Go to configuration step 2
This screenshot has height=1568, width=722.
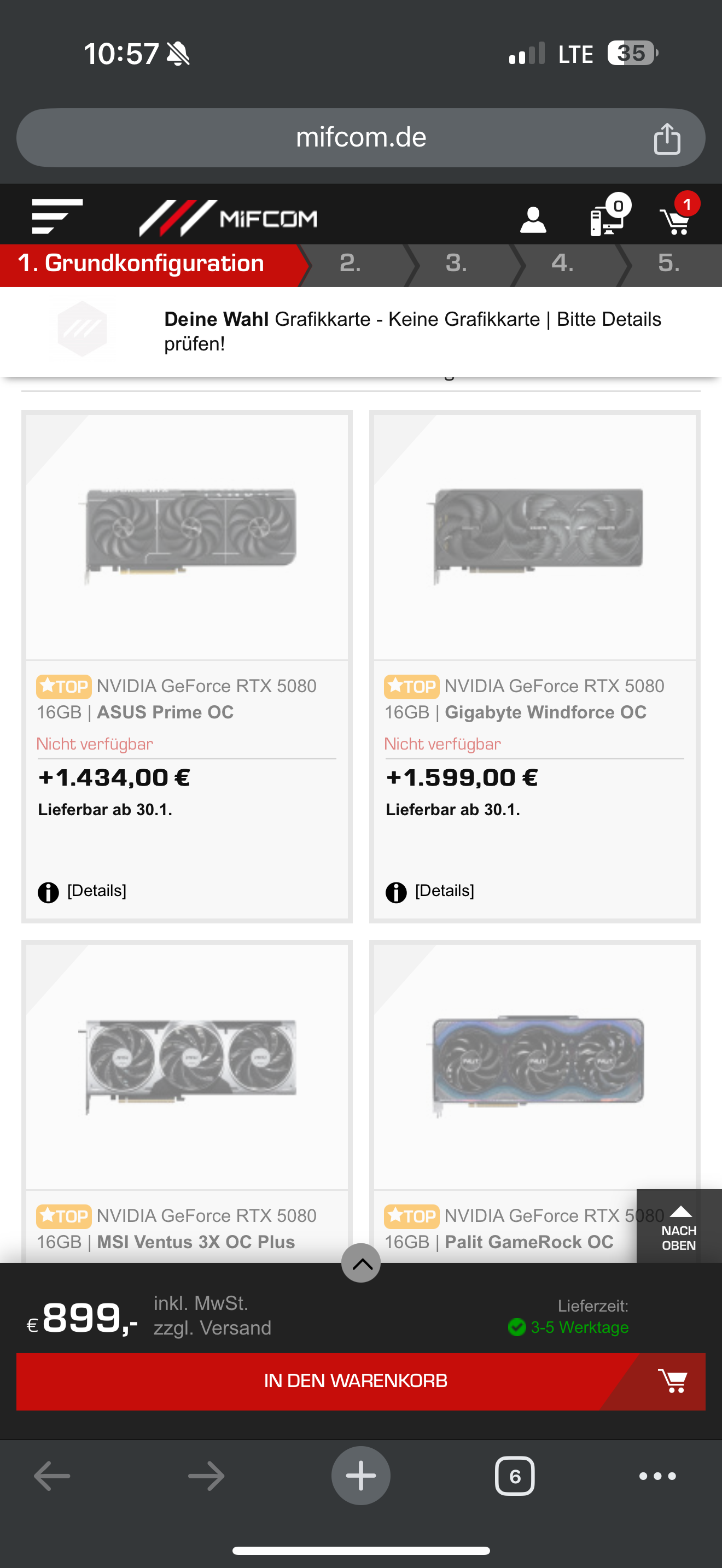(350, 264)
